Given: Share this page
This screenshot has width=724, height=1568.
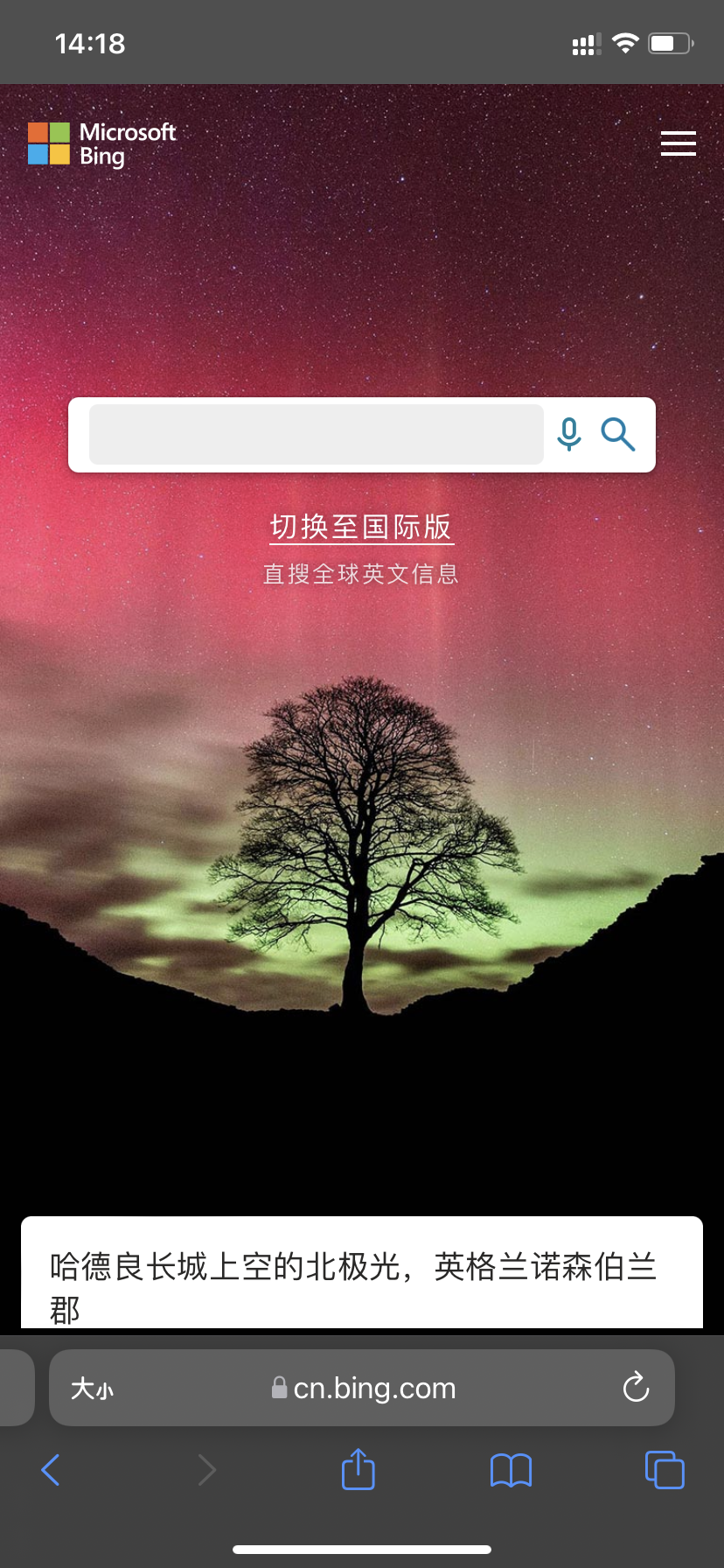Looking at the screenshot, I should click(x=358, y=1469).
